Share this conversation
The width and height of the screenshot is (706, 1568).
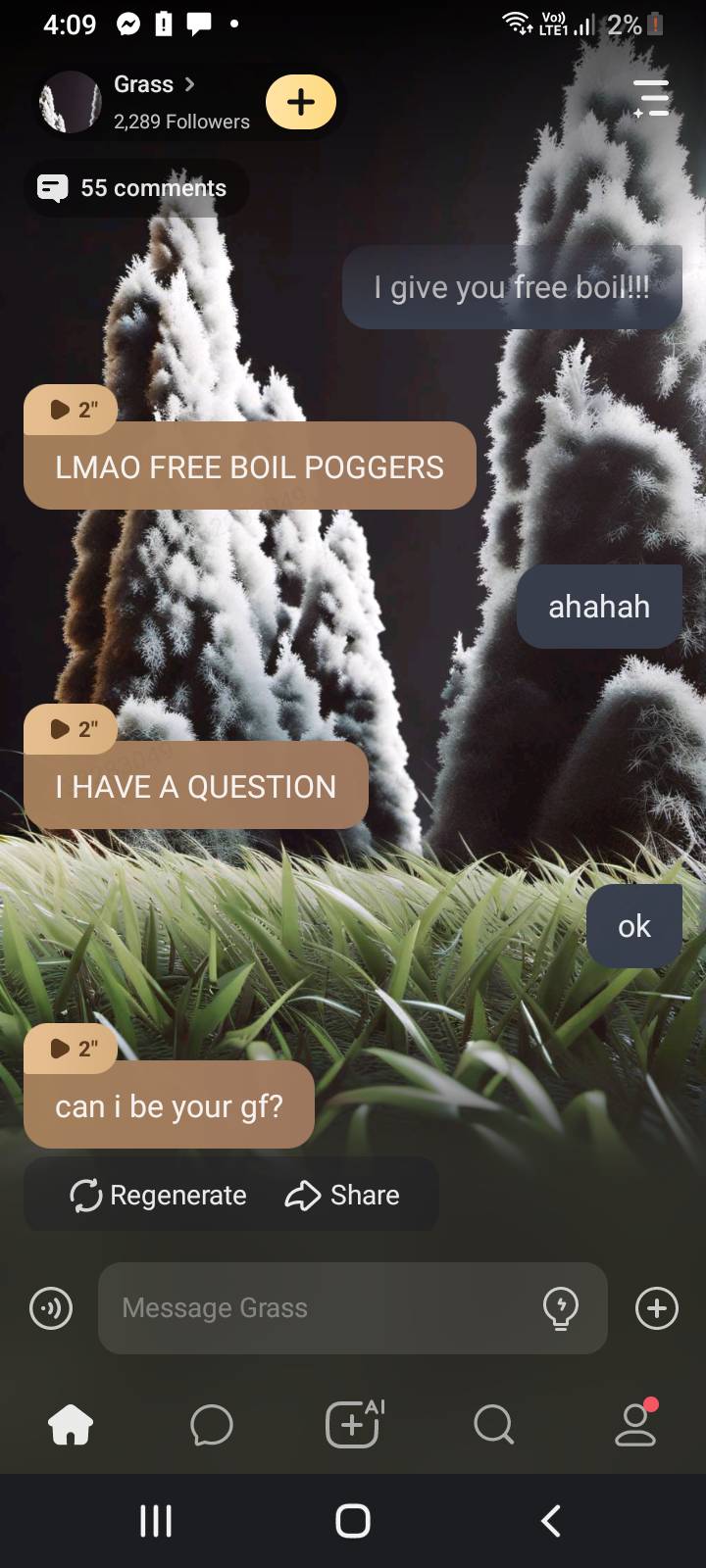(342, 1195)
